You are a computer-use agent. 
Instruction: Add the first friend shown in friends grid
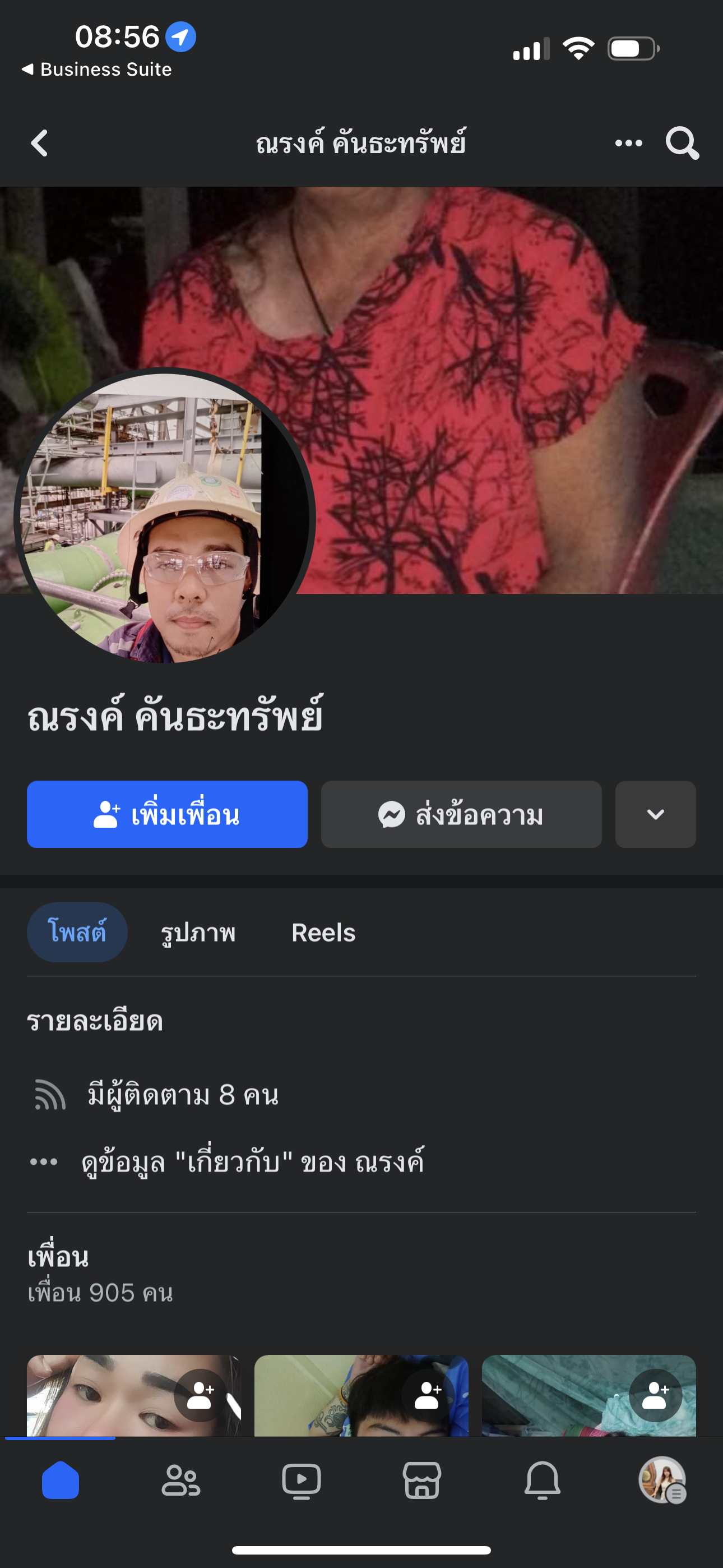[200, 1395]
